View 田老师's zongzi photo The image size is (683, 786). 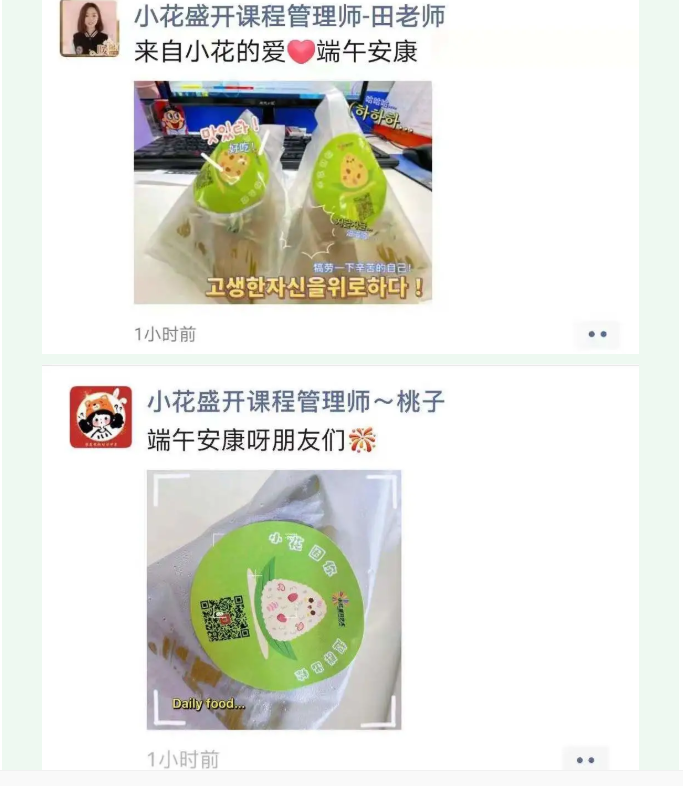point(283,192)
